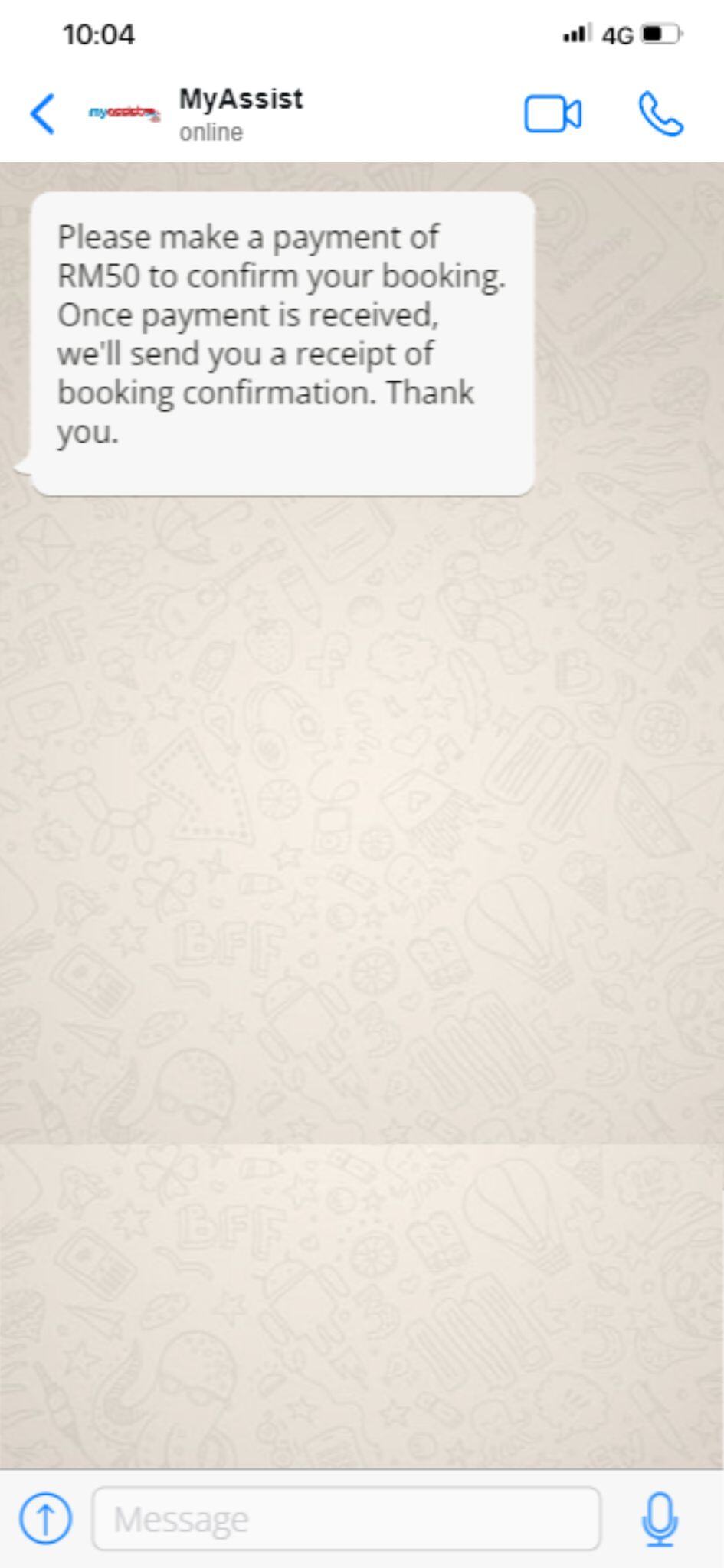Start a voice call with MyAssist
Screen dimensions: 724x1568
(660, 114)
